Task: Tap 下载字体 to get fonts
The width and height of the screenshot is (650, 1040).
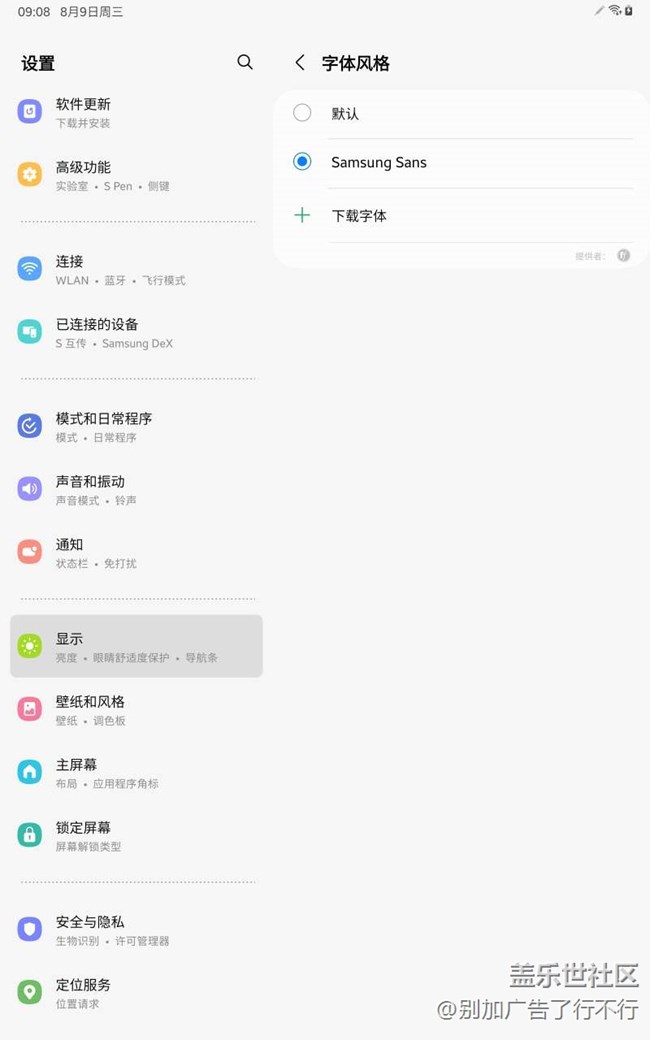Action: 359,215
